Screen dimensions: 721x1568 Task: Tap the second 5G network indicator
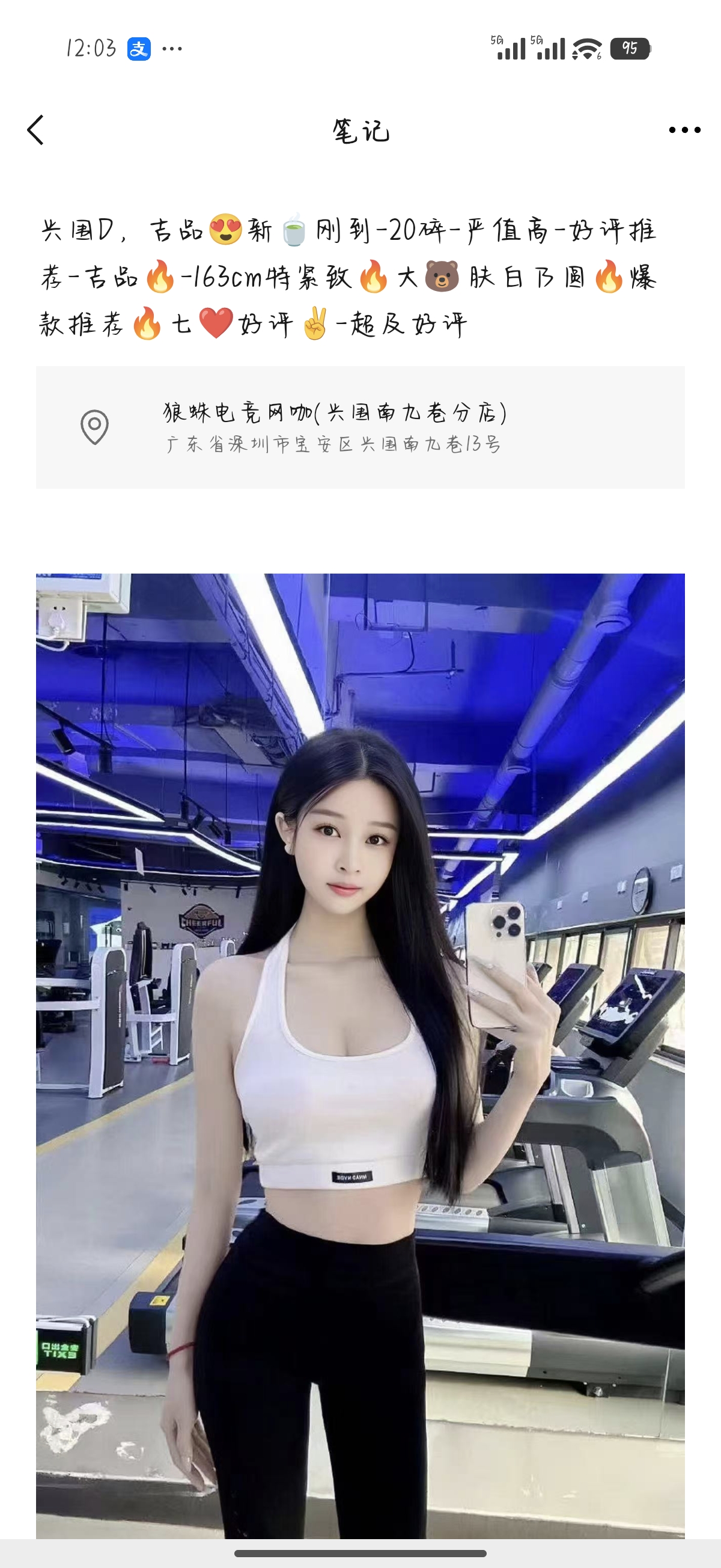[x=550, y=50]
